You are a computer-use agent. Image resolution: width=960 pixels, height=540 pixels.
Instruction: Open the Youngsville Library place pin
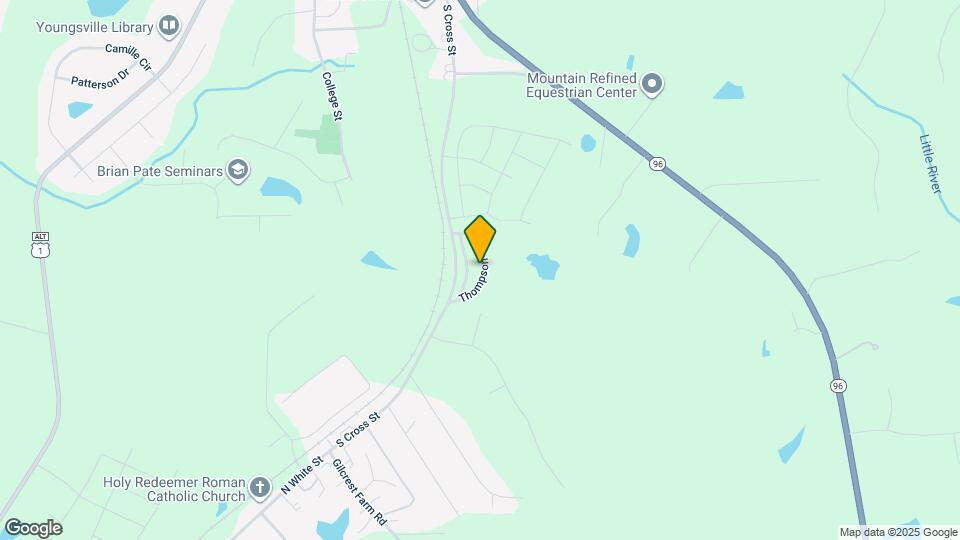click(x=169, y=25)
